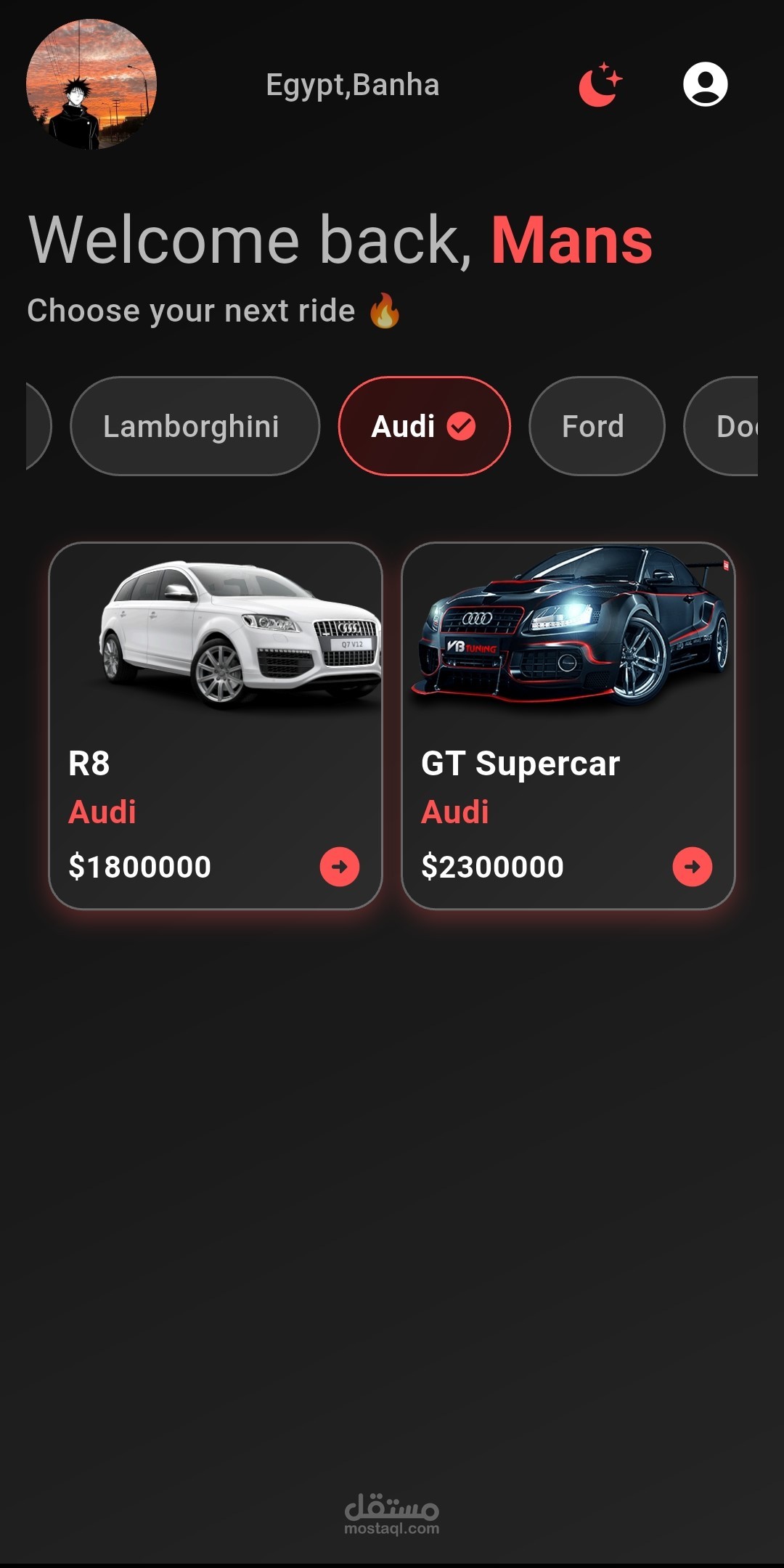
Task: Tap the arrow button on GT Supercar
Action: coord(693,867)
